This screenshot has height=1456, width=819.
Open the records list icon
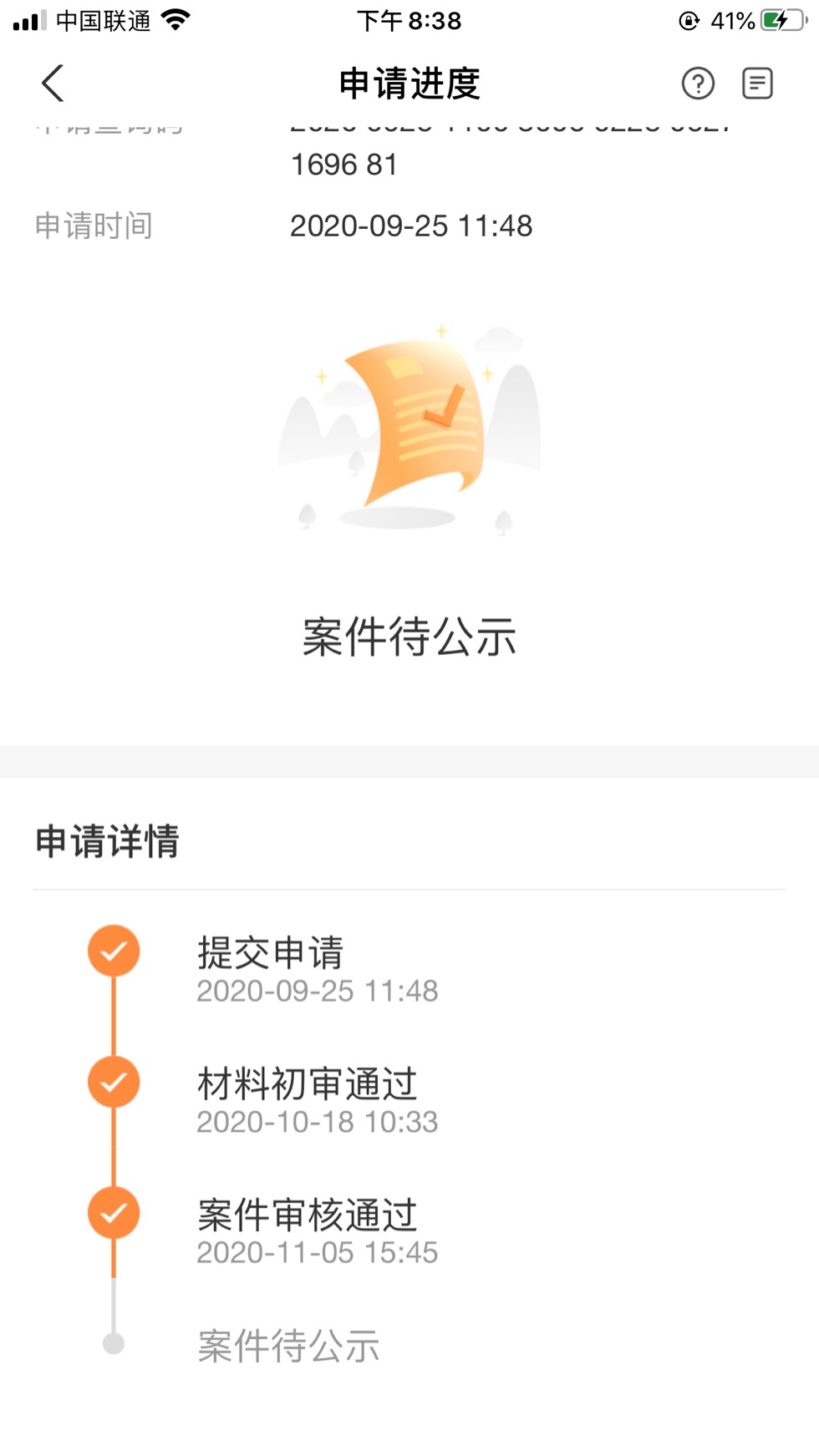(x=757, y=84)
